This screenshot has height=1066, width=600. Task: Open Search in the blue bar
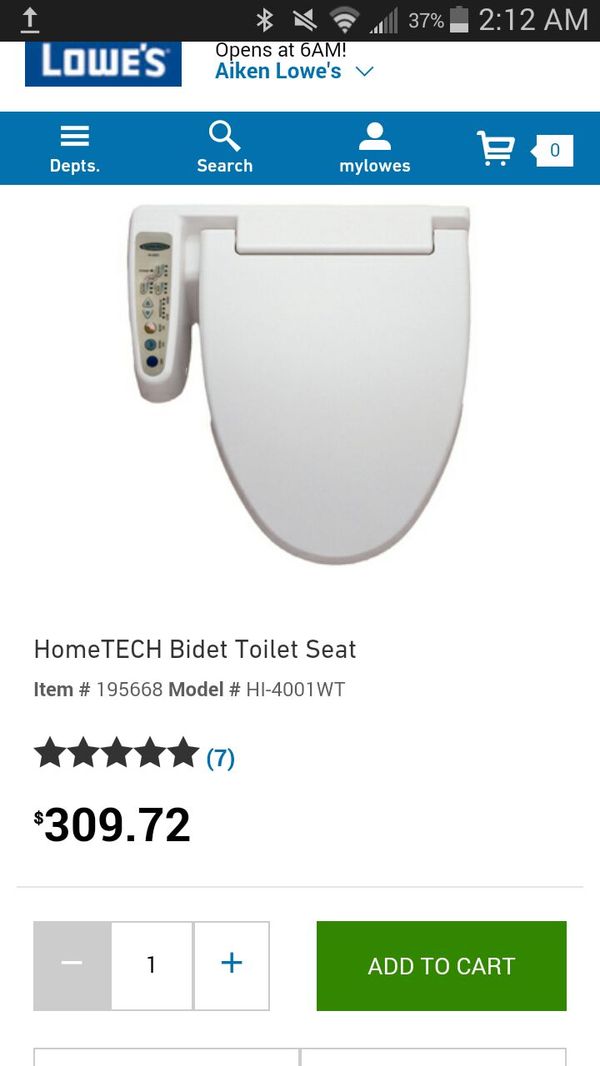click(224, 148)
